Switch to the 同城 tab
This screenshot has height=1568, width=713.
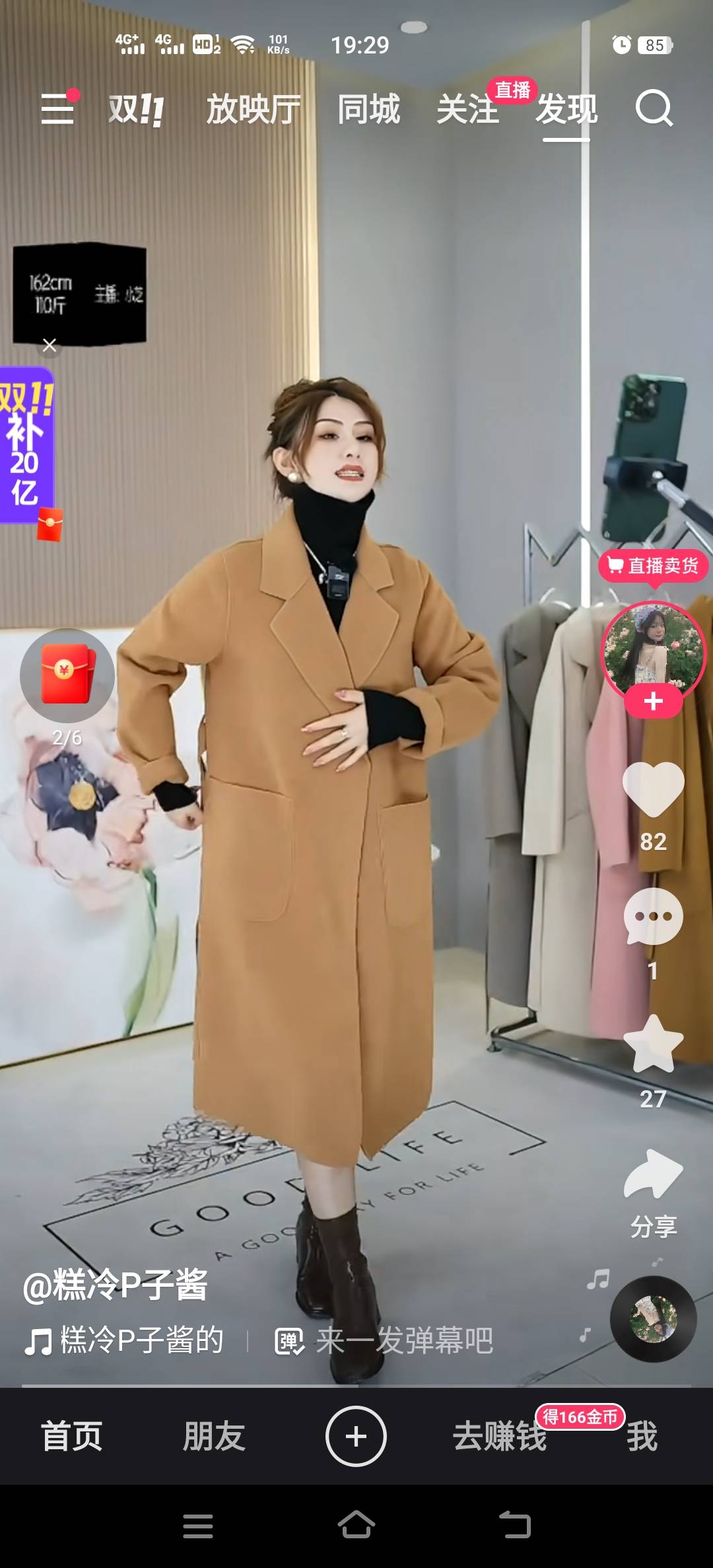tap(368, 109)
